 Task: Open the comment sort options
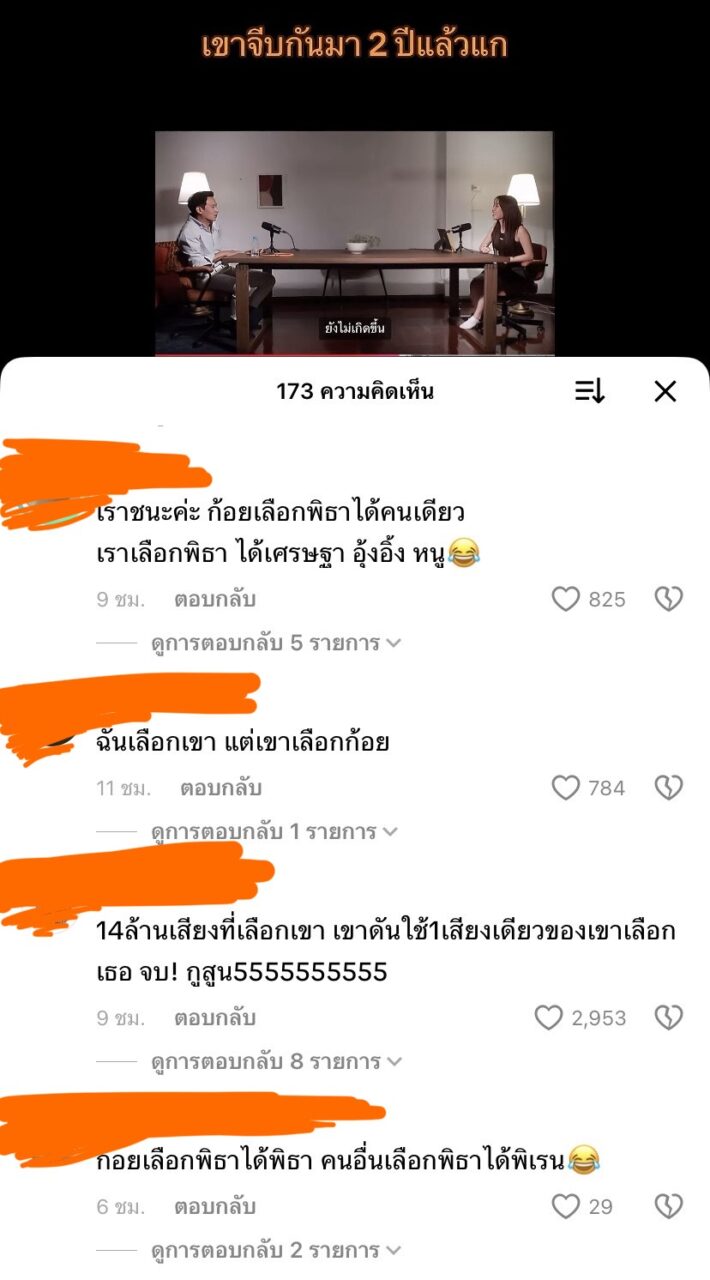coord(590,391)
